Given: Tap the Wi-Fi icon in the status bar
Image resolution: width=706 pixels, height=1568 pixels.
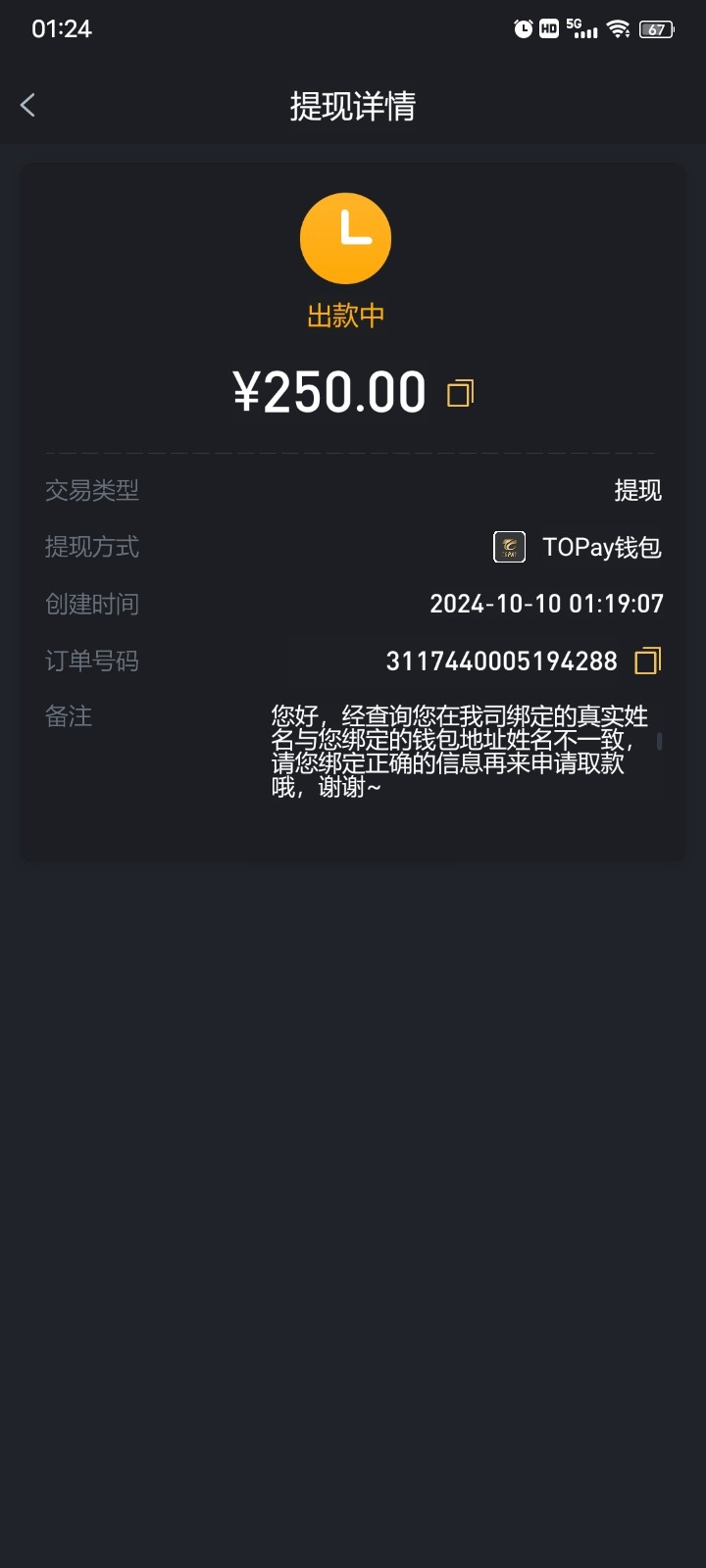Looking at the screenshot, I should tap(619, 28).
